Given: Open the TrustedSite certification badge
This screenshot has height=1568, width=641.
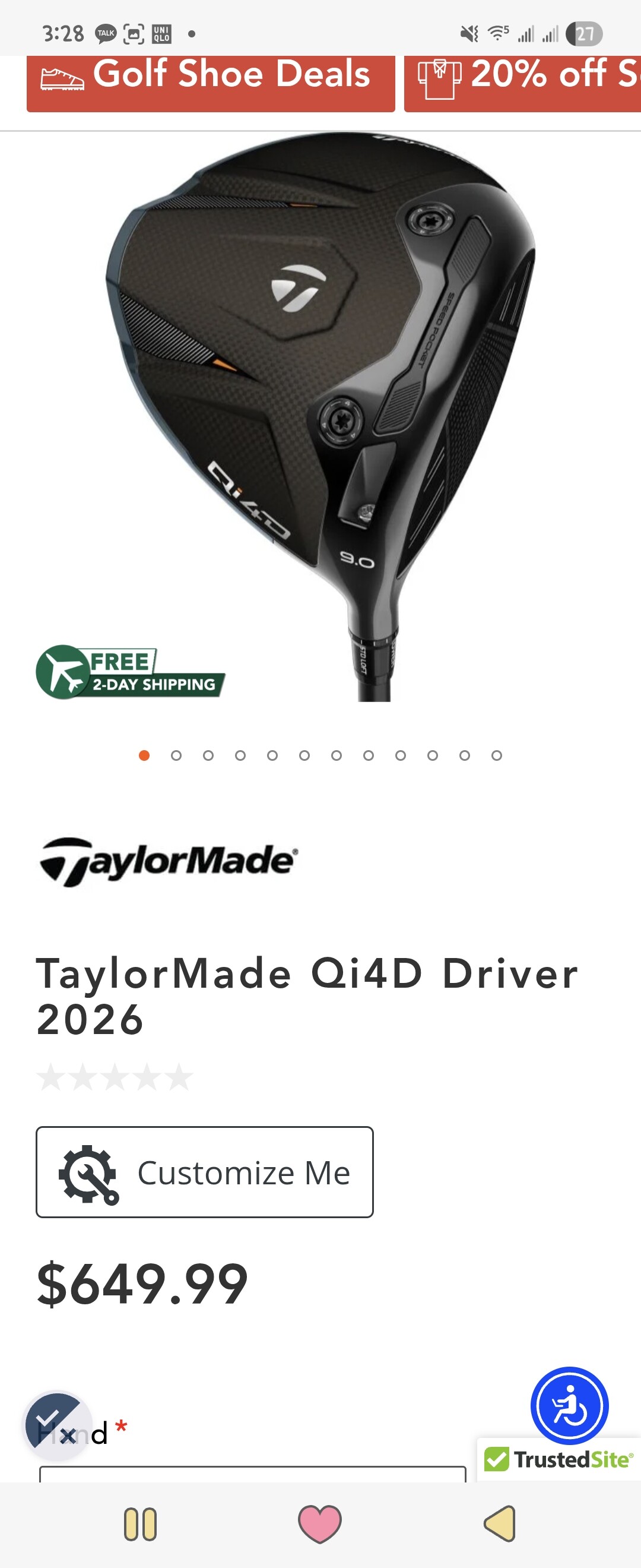Looking at the screenshot, I should (559, 1459).
